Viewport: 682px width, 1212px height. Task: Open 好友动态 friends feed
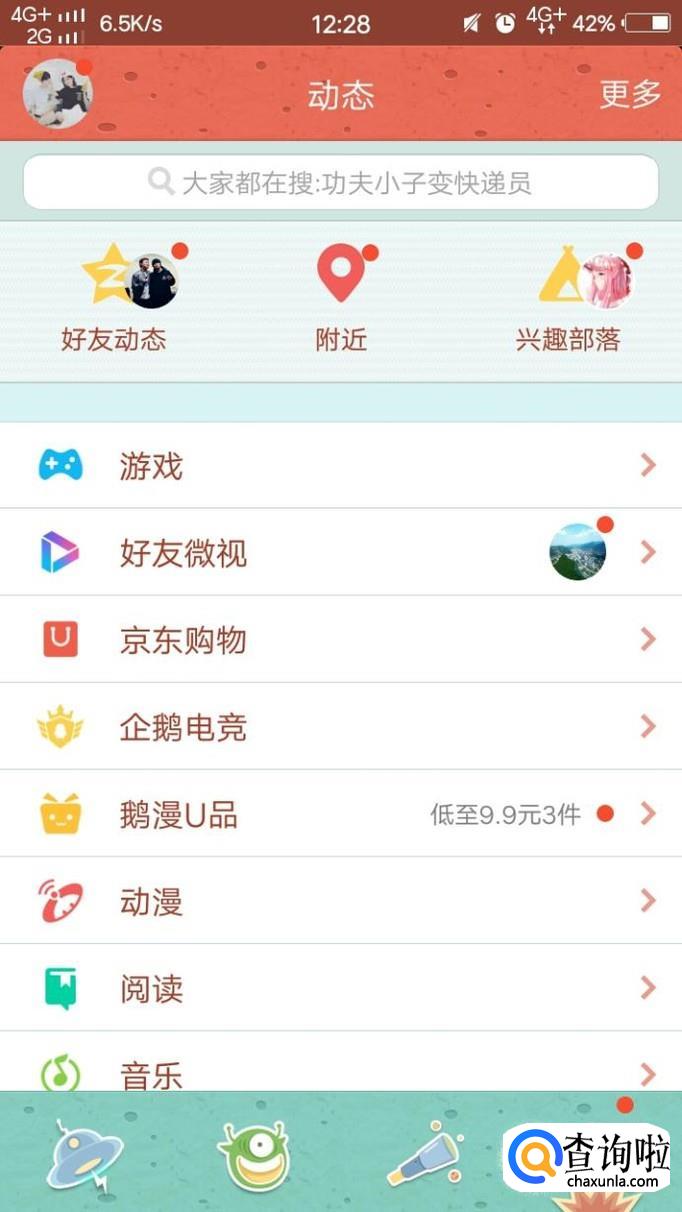[114, 298]
